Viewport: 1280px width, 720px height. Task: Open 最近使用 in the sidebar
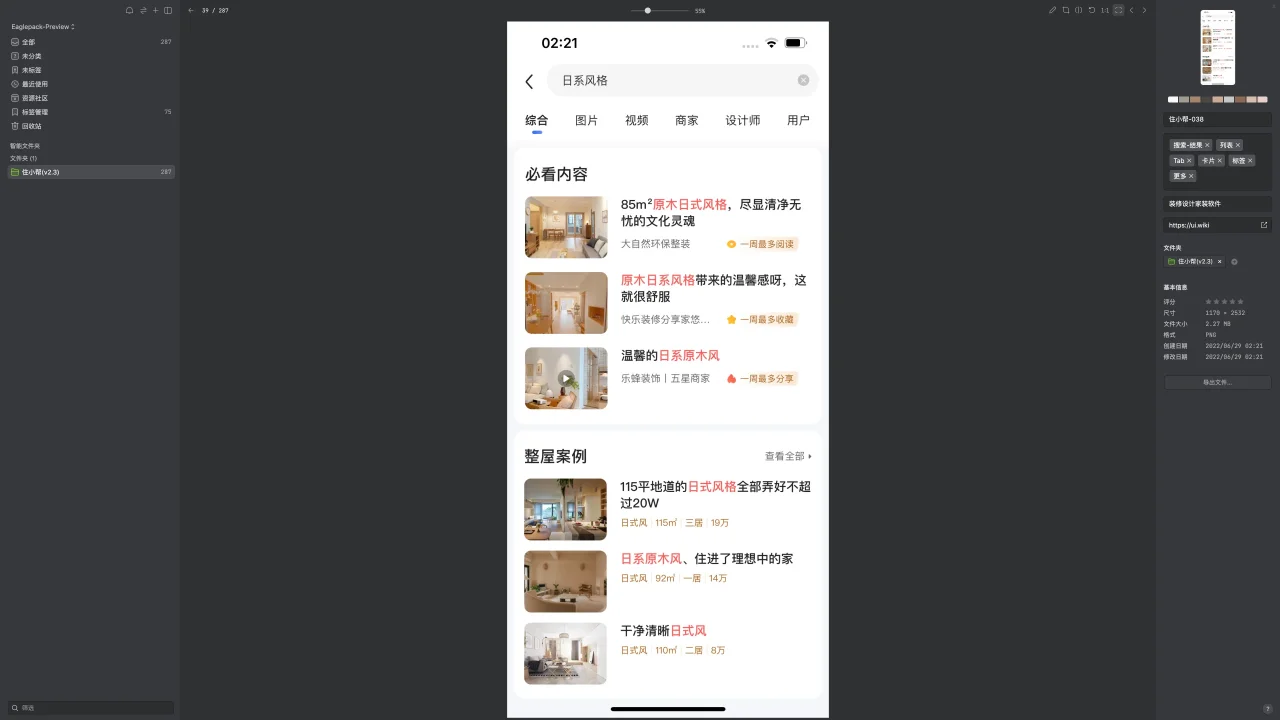pyautogui.click(x=34, y=84)
